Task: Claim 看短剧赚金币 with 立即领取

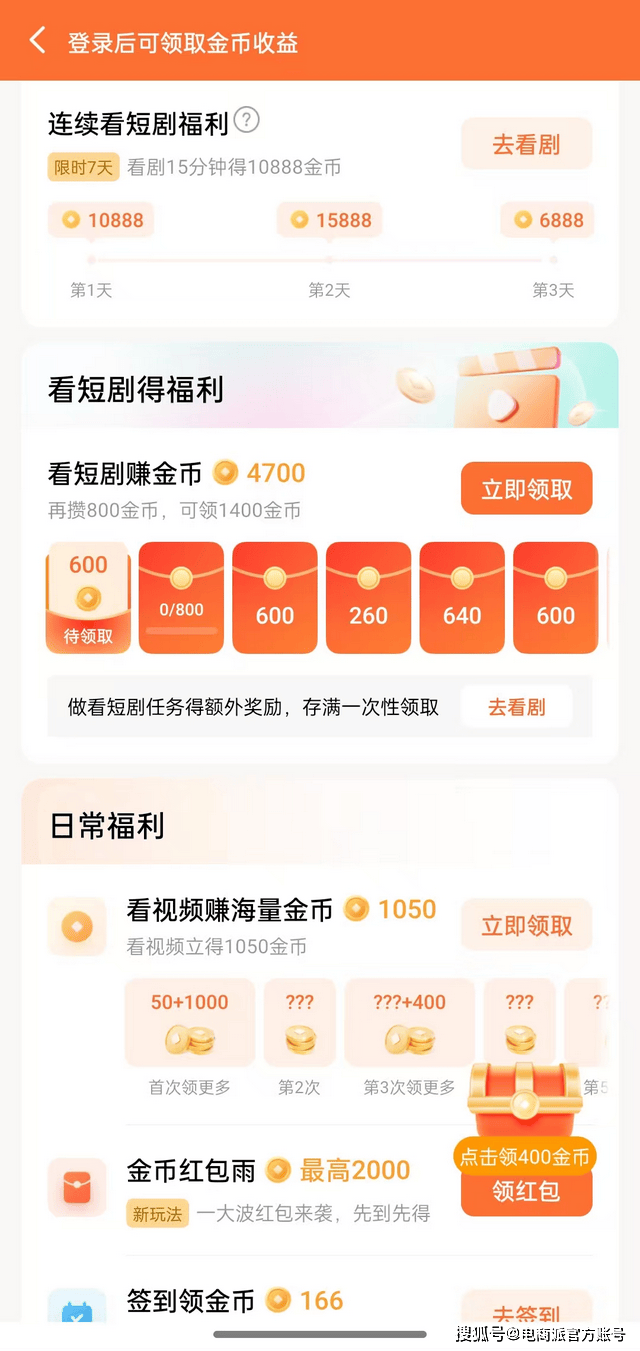Action: click(526, 489)
